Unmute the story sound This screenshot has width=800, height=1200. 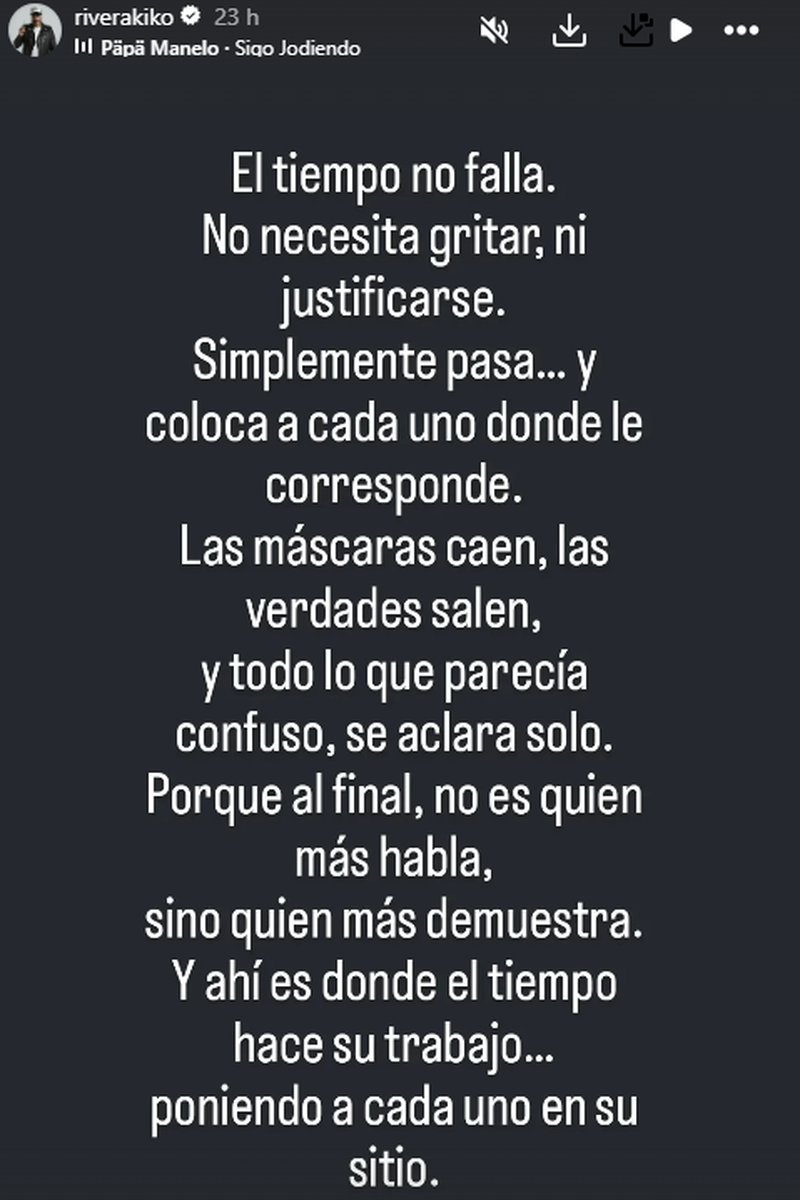(x=494, y=31)
